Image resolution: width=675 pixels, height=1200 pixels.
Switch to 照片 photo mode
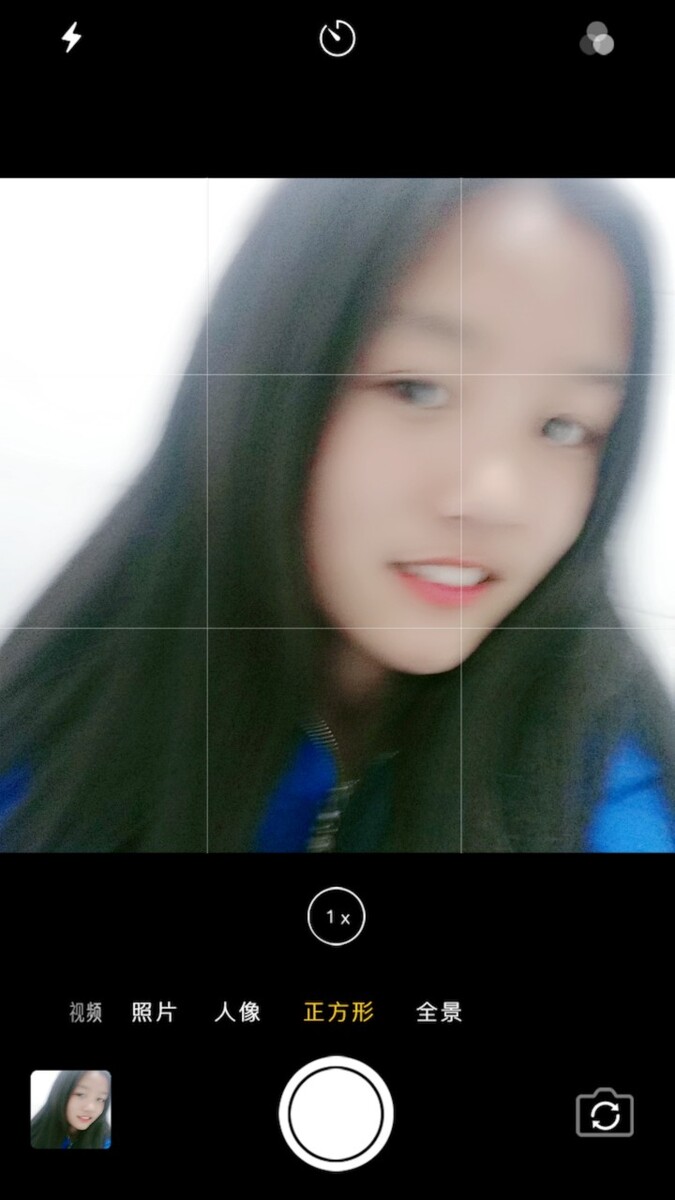click(154, 1012)
